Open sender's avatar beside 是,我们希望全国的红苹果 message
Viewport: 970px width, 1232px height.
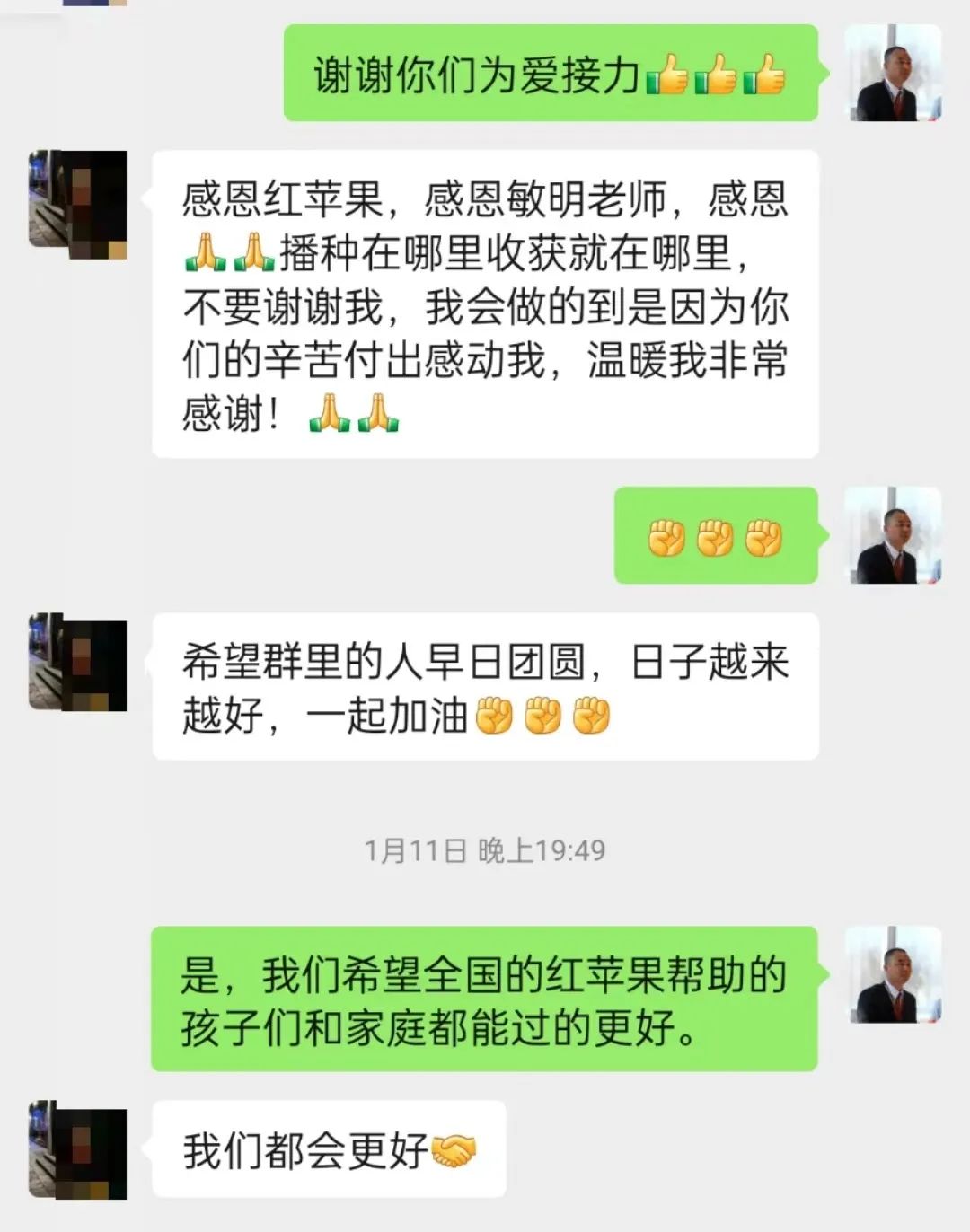tap(894, 975)
